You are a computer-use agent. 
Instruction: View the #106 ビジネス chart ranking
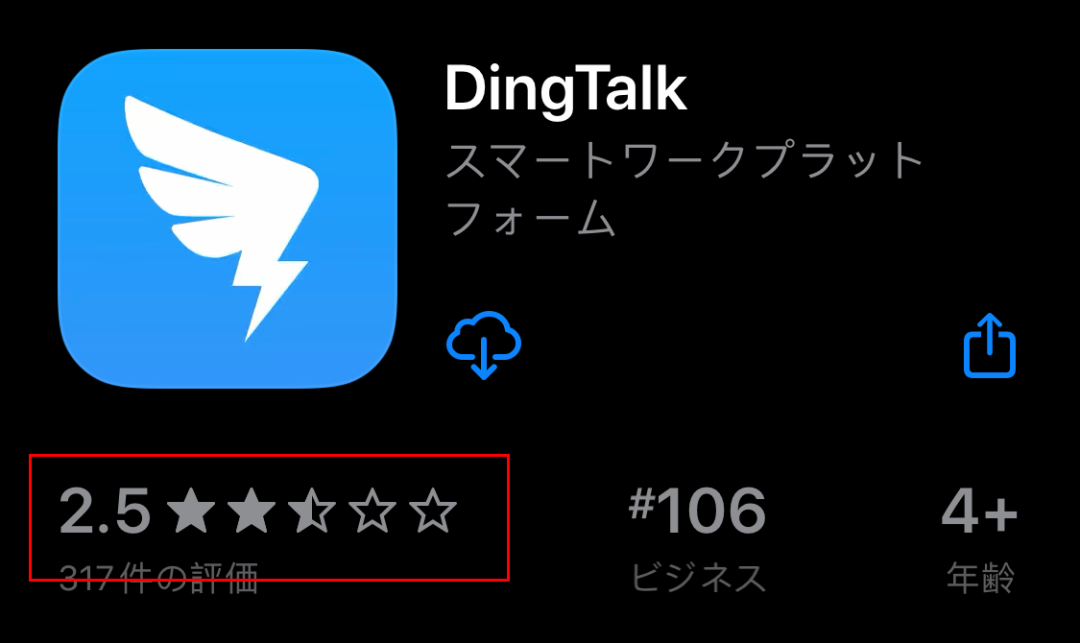point(697,535)
